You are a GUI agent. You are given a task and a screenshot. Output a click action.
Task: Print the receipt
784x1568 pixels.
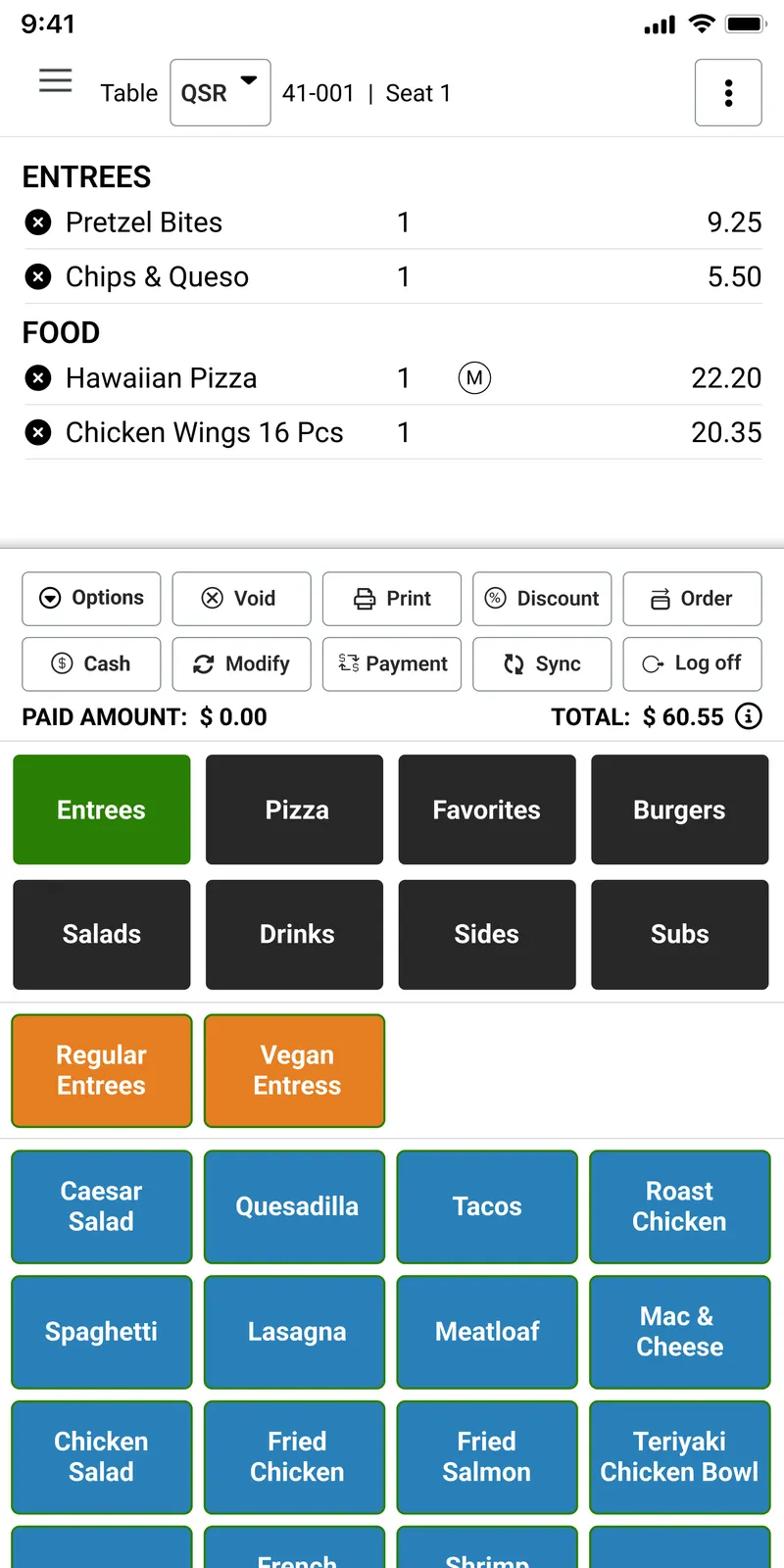point(392,599)
